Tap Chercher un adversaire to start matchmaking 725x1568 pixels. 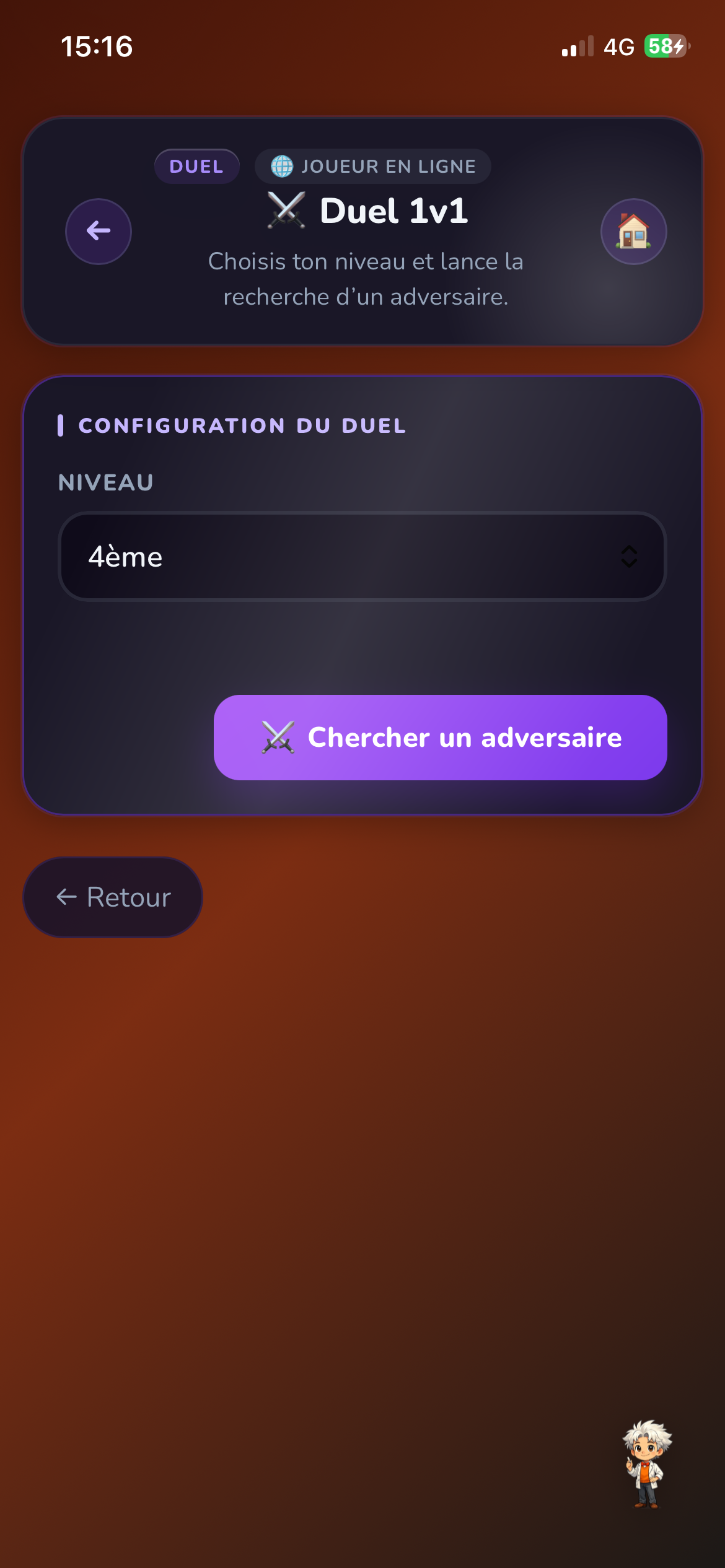tap(440, 738)
